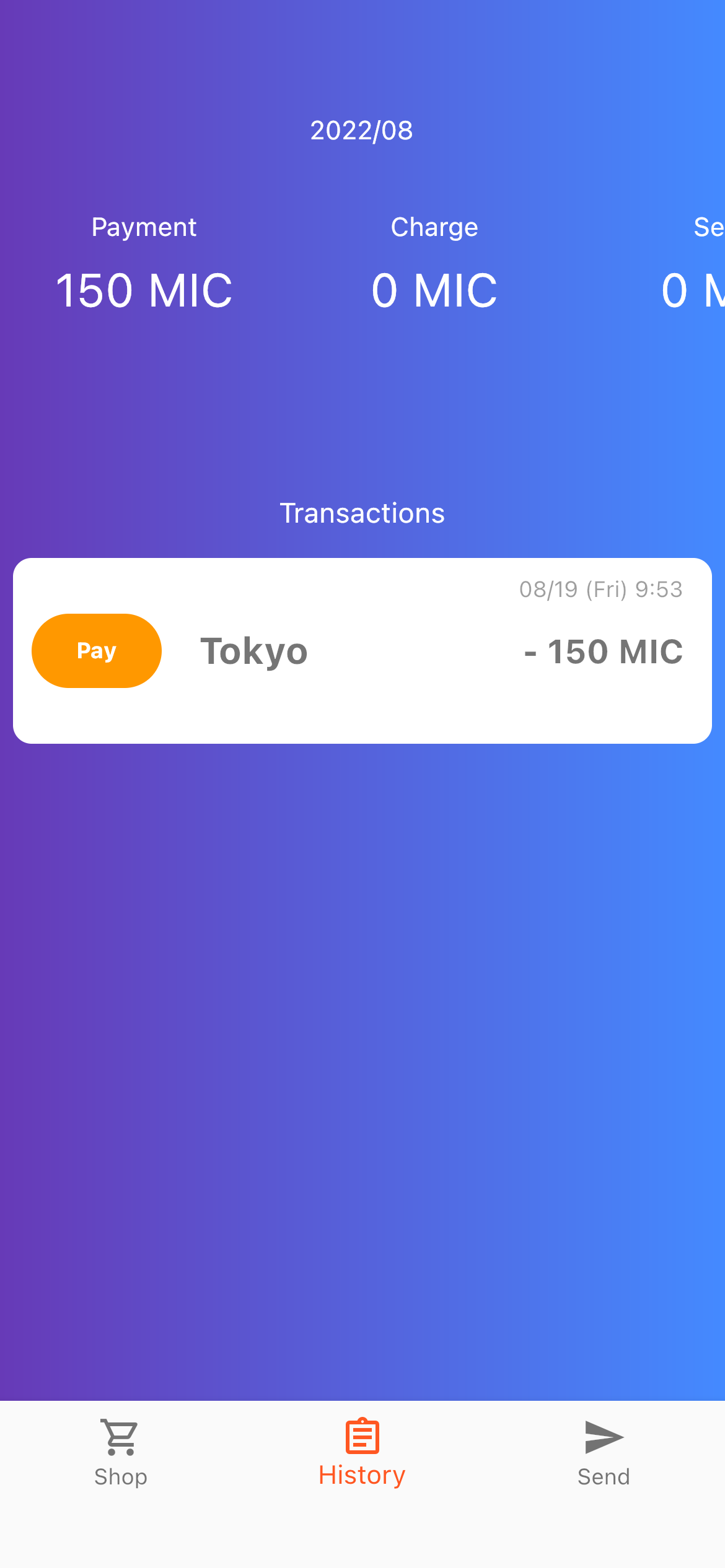Viewport: 725px width, 1568px height.
Task: Switch to the Shop tab
Action: (121, 1452)
